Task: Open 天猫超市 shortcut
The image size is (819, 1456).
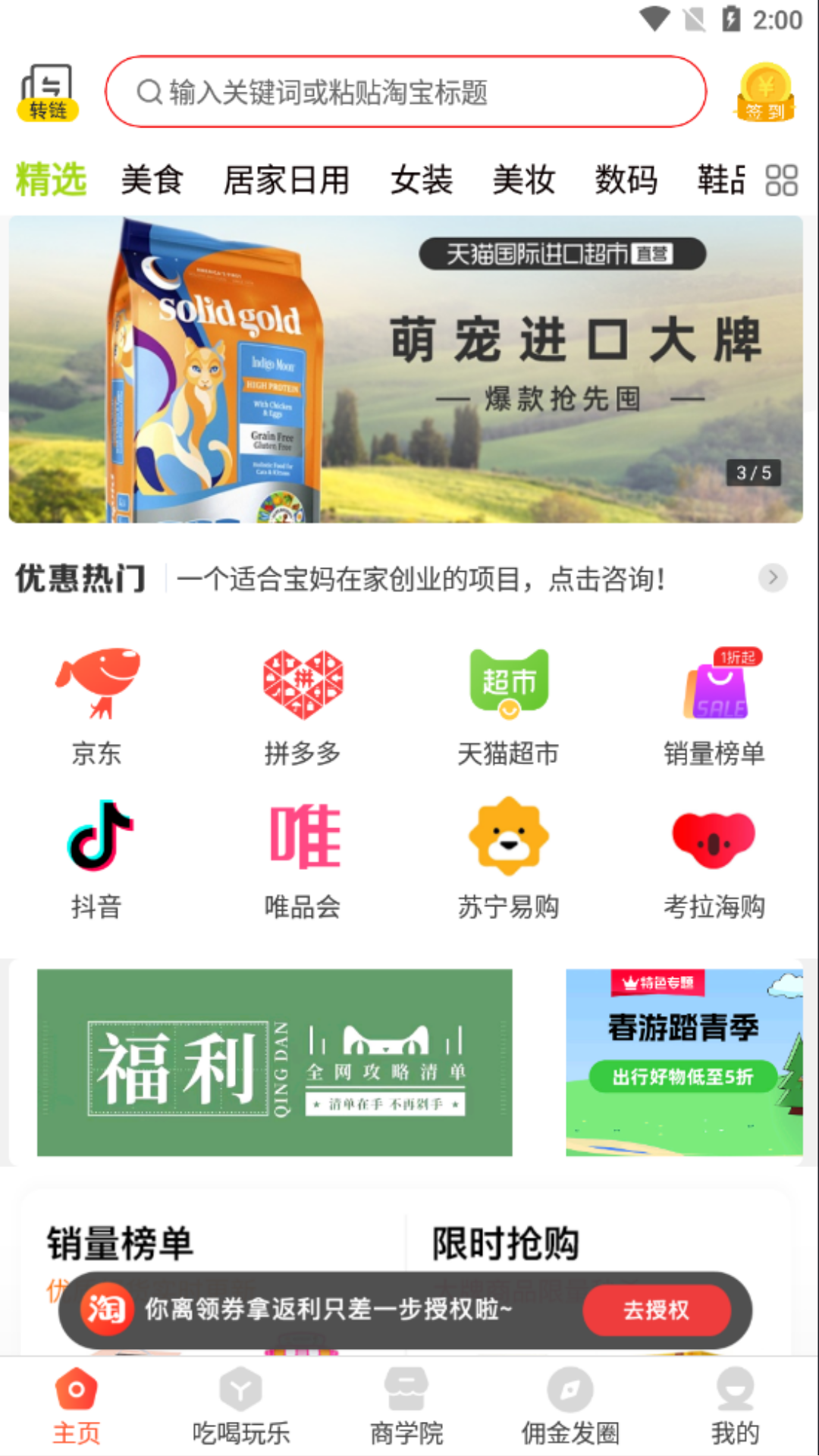Action: 508,705
